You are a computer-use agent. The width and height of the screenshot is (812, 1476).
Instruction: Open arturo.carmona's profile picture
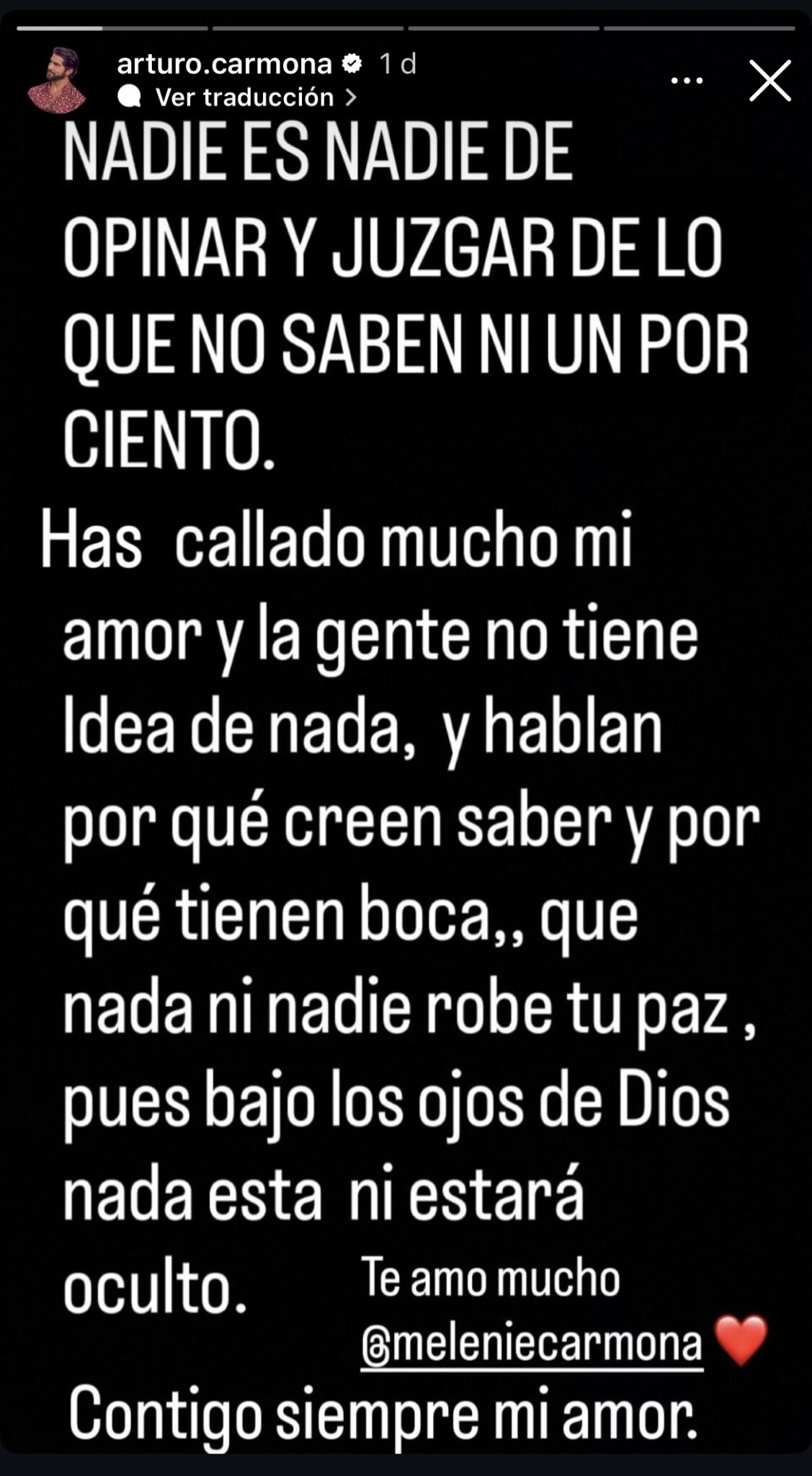56,81
